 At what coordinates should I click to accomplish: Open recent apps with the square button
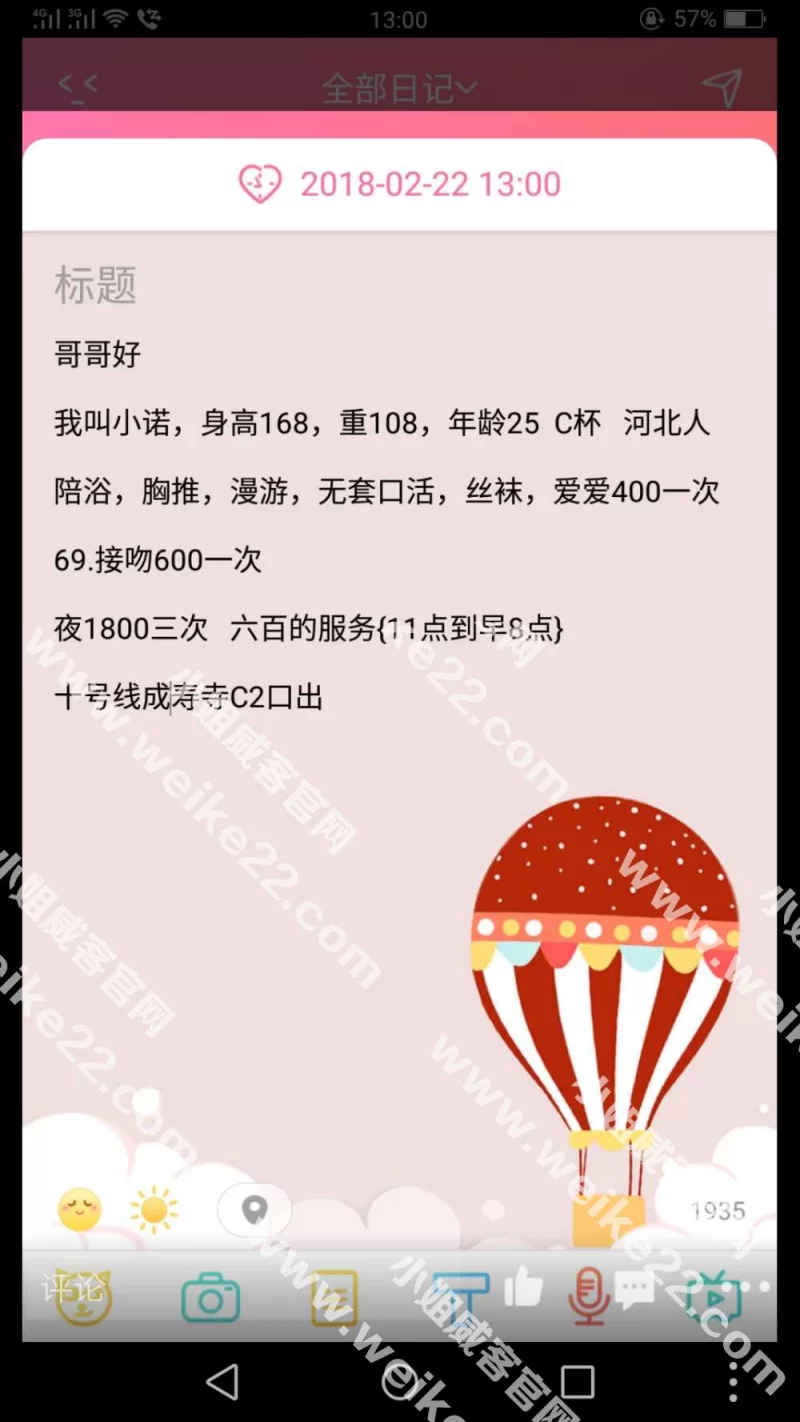click(x=577, y=1382)
